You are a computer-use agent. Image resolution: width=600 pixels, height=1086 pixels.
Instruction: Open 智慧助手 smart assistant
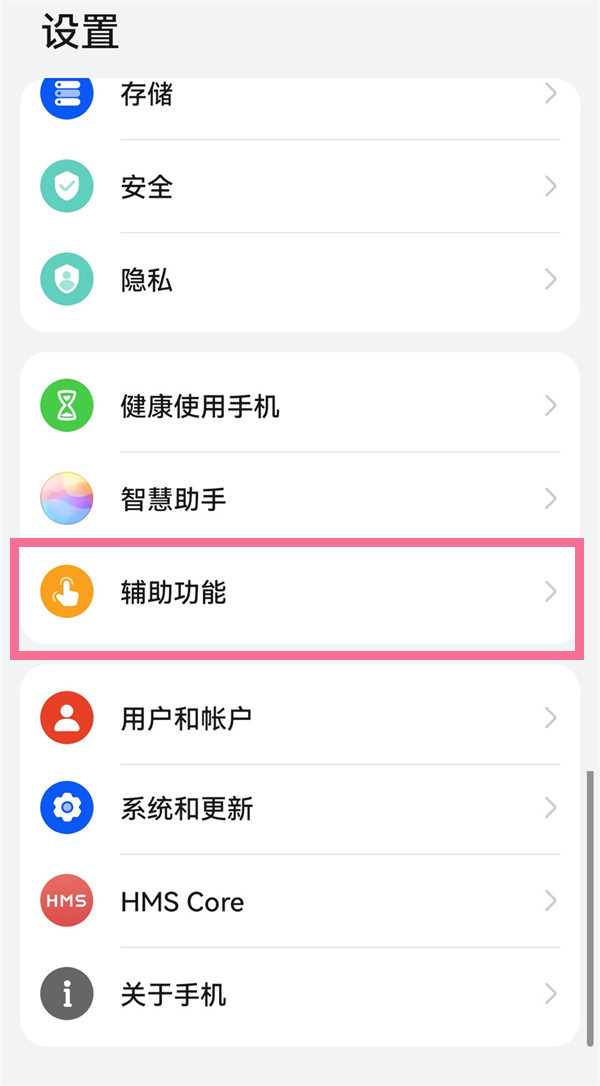[300, 498]
